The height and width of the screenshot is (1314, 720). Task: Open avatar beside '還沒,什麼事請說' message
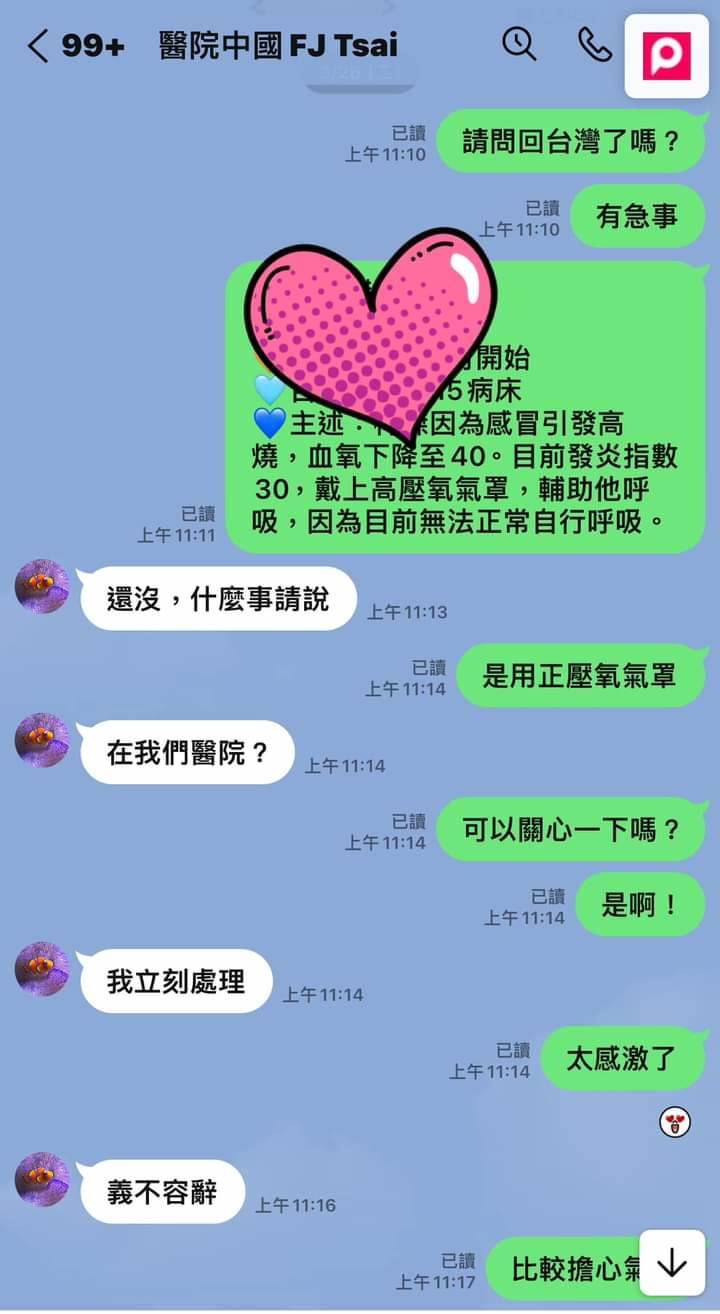[x=42, y=586]
